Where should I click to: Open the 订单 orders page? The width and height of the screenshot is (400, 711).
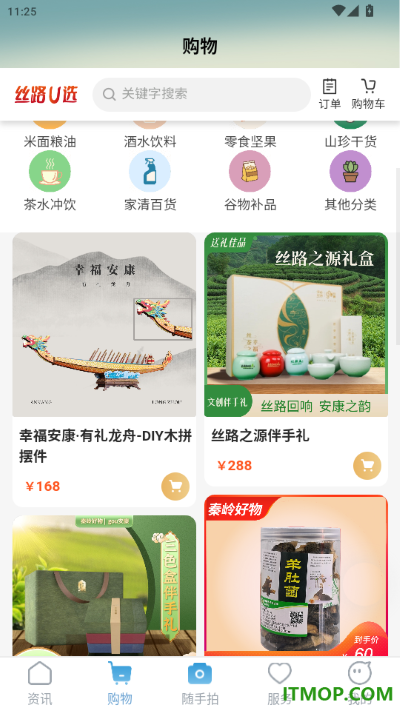click(x=329, y=94)
